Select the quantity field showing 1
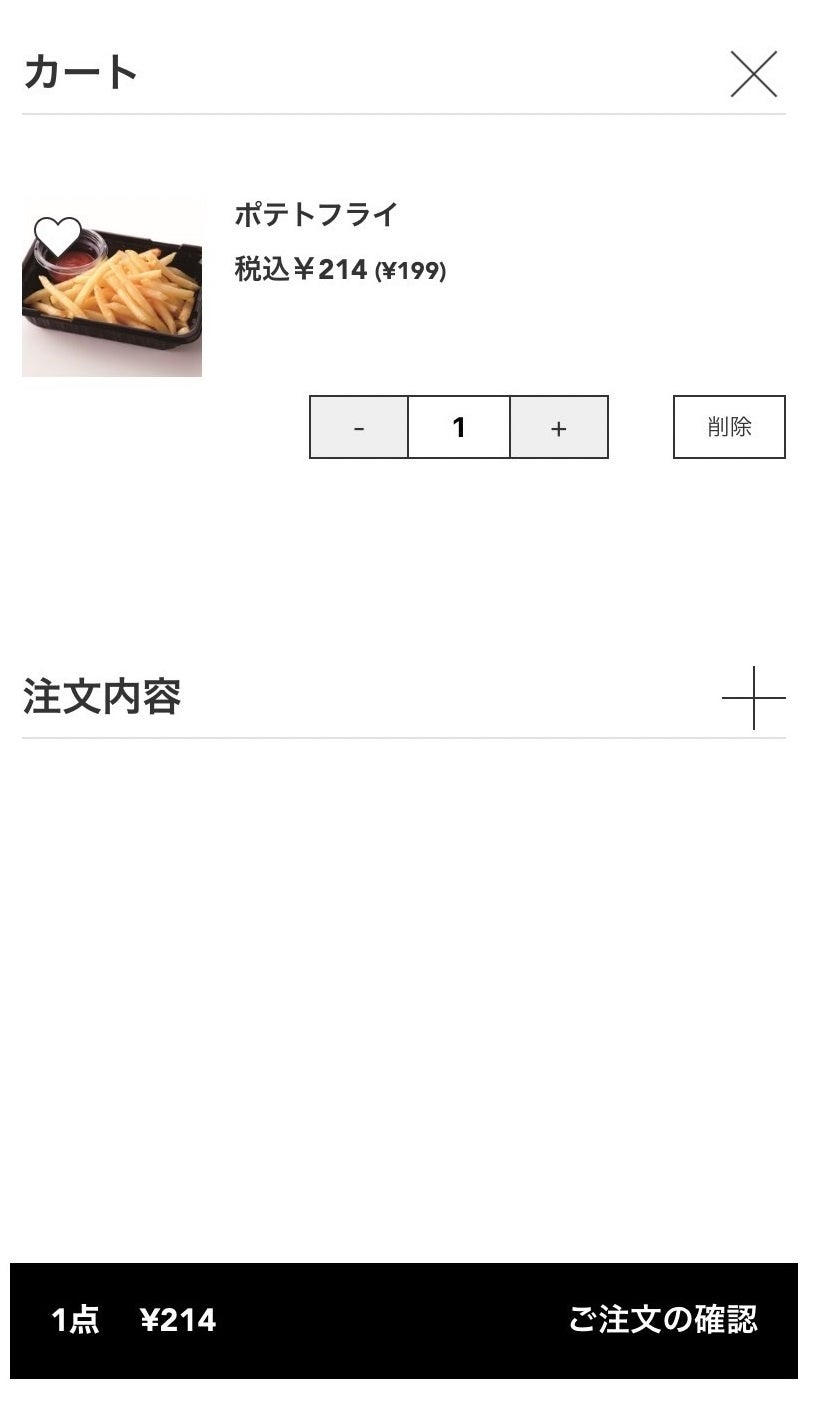This screenshot has width=818, height=1405. coord(459,427)
